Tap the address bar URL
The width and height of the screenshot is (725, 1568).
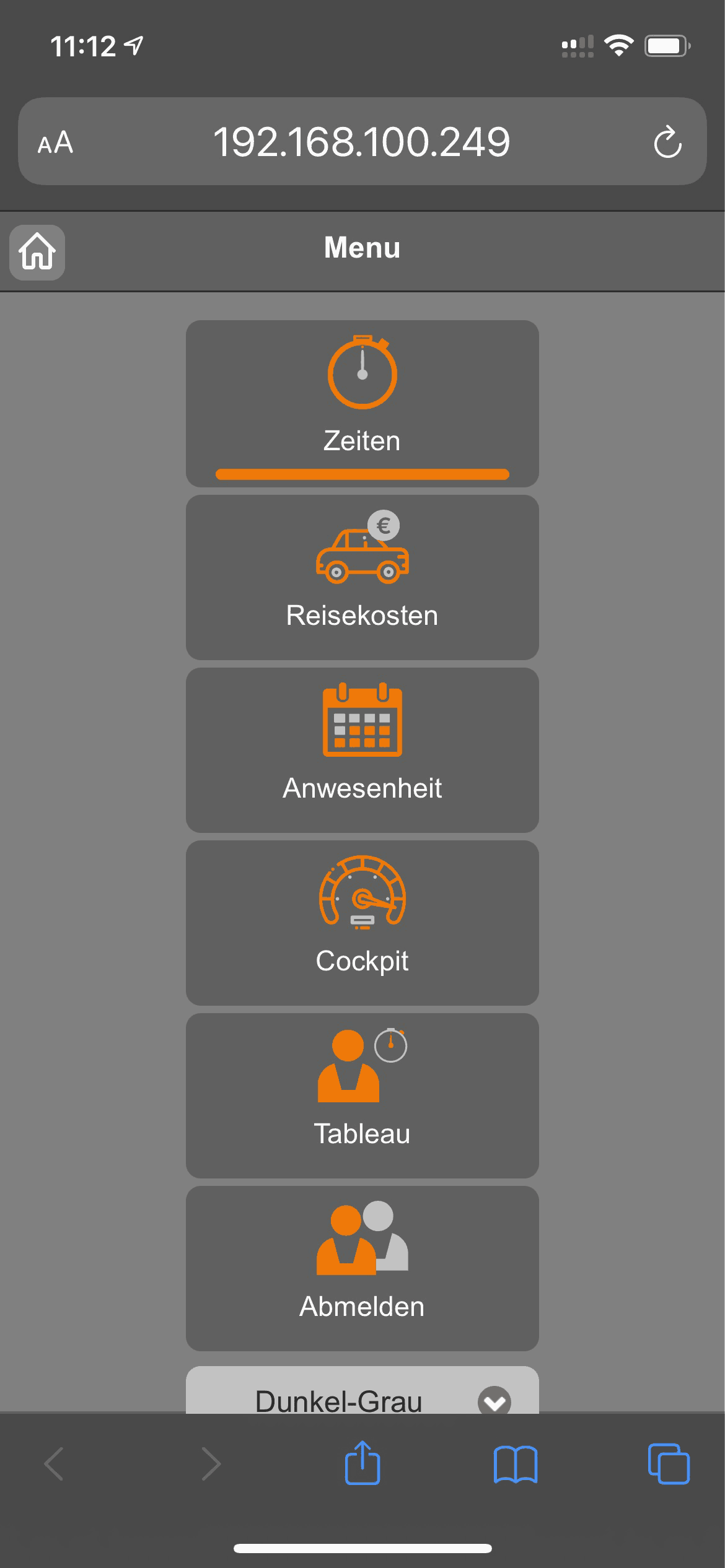(361, 142)
